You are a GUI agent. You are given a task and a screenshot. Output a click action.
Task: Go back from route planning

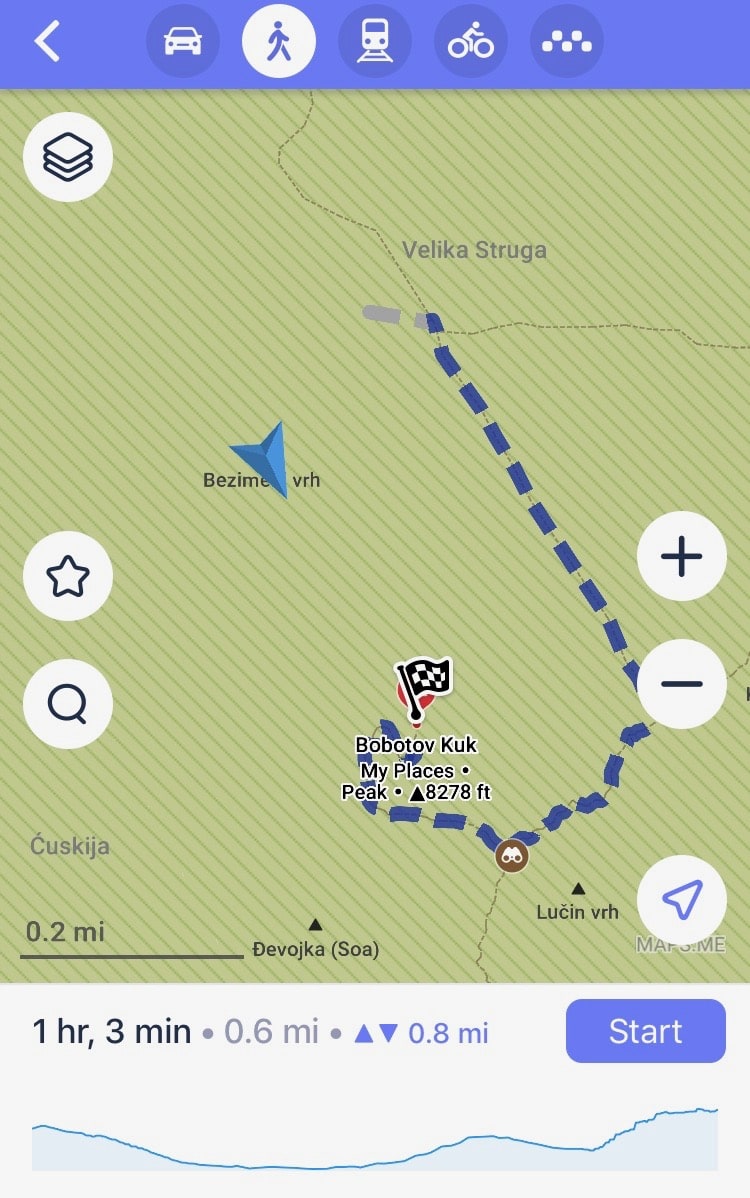[47, 42]
